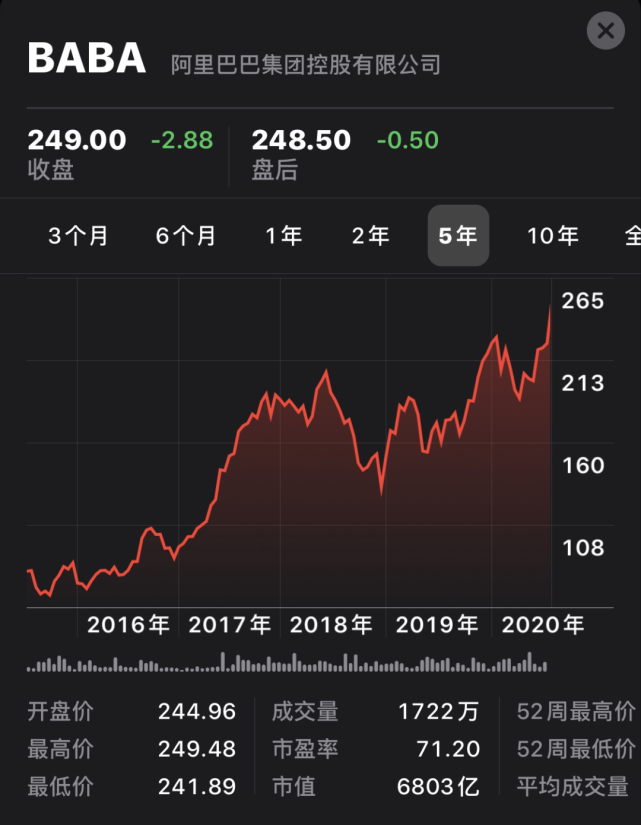Image resolution: width=641 pixels, height=825 pixels.
Task: Show the 1年 price chart
Action: pyautogui.click(x=284, y=236)
